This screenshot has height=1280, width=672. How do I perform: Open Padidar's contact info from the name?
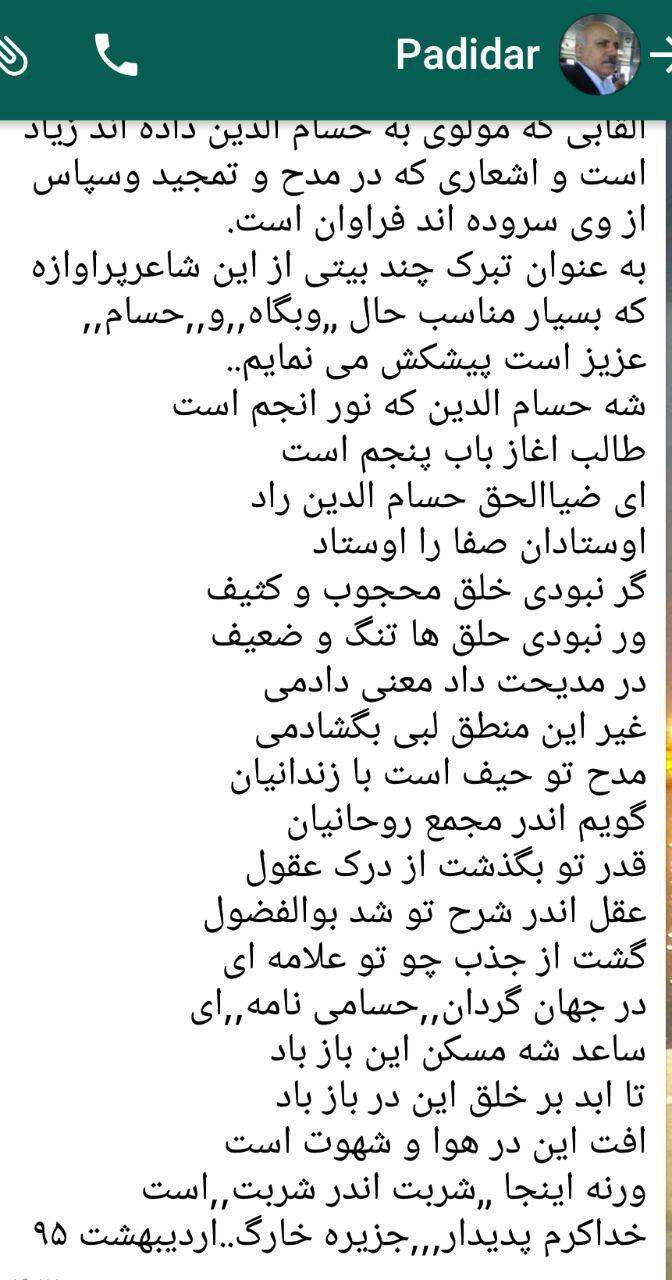467,55
